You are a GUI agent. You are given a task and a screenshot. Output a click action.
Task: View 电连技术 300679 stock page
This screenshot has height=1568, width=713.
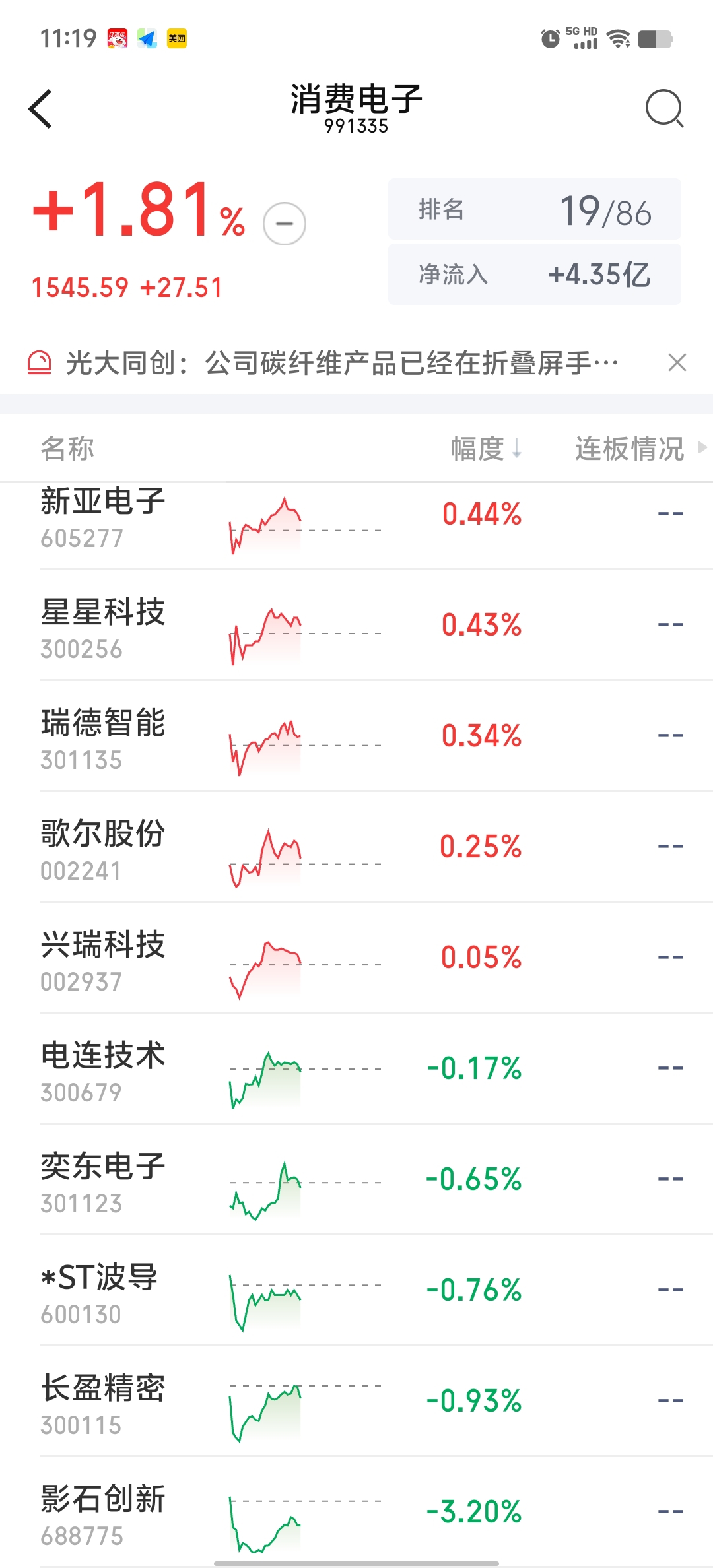(356, 1069)
